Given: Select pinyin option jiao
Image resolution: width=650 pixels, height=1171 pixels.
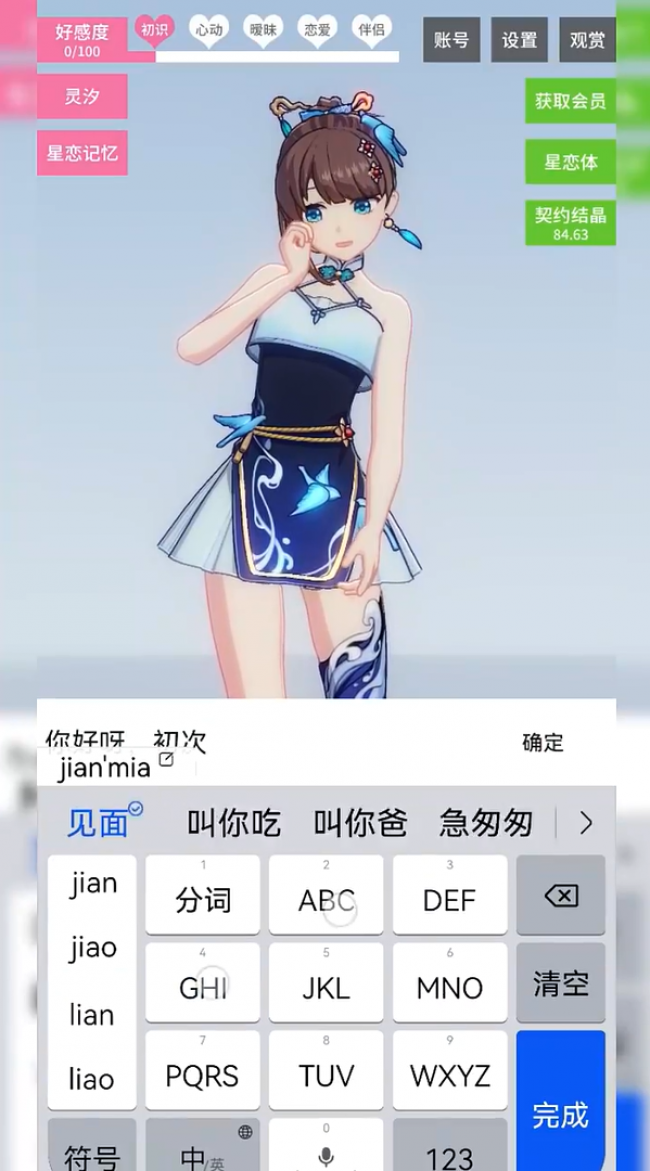Looking at the screenshot, I should tap(93, 947).
